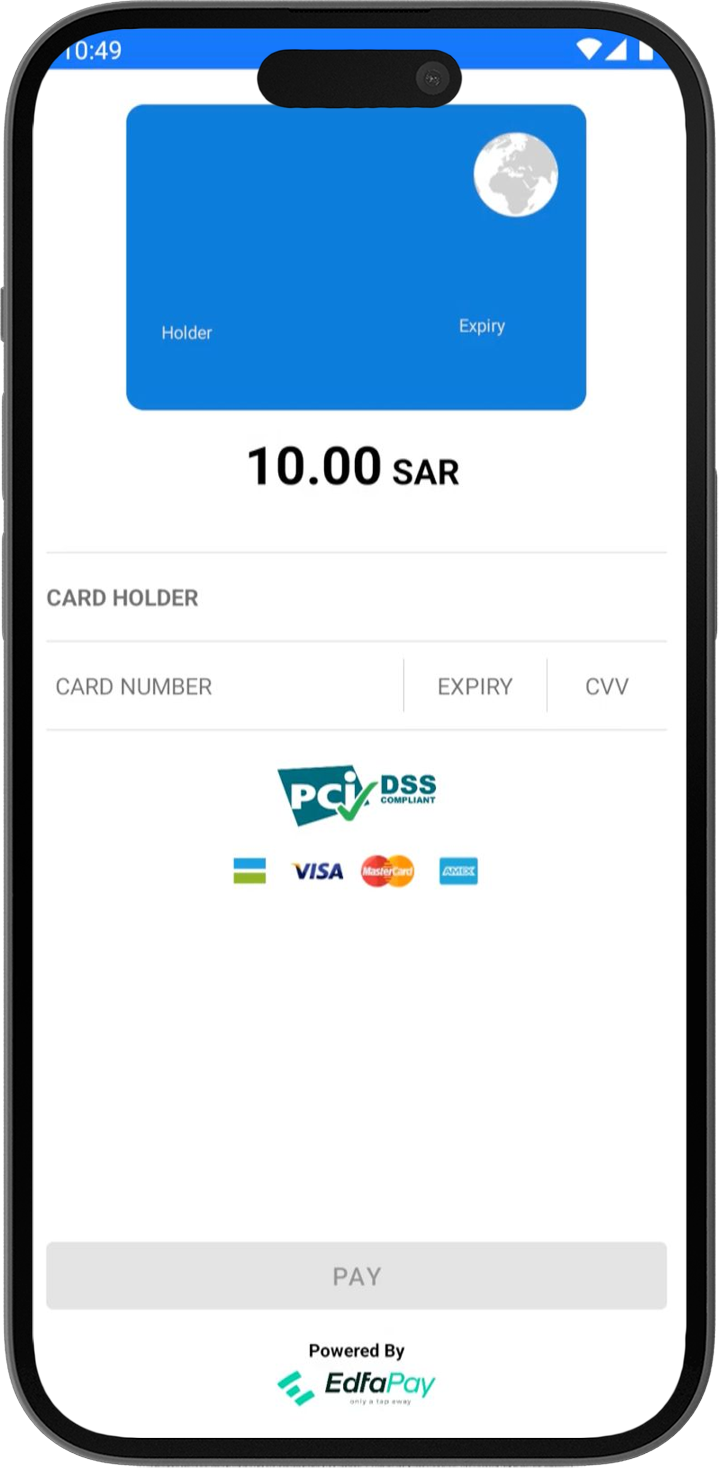The height and width of the screenshot is (1468, 719).
Task: Tap the PAY button
Action: 356,1276
